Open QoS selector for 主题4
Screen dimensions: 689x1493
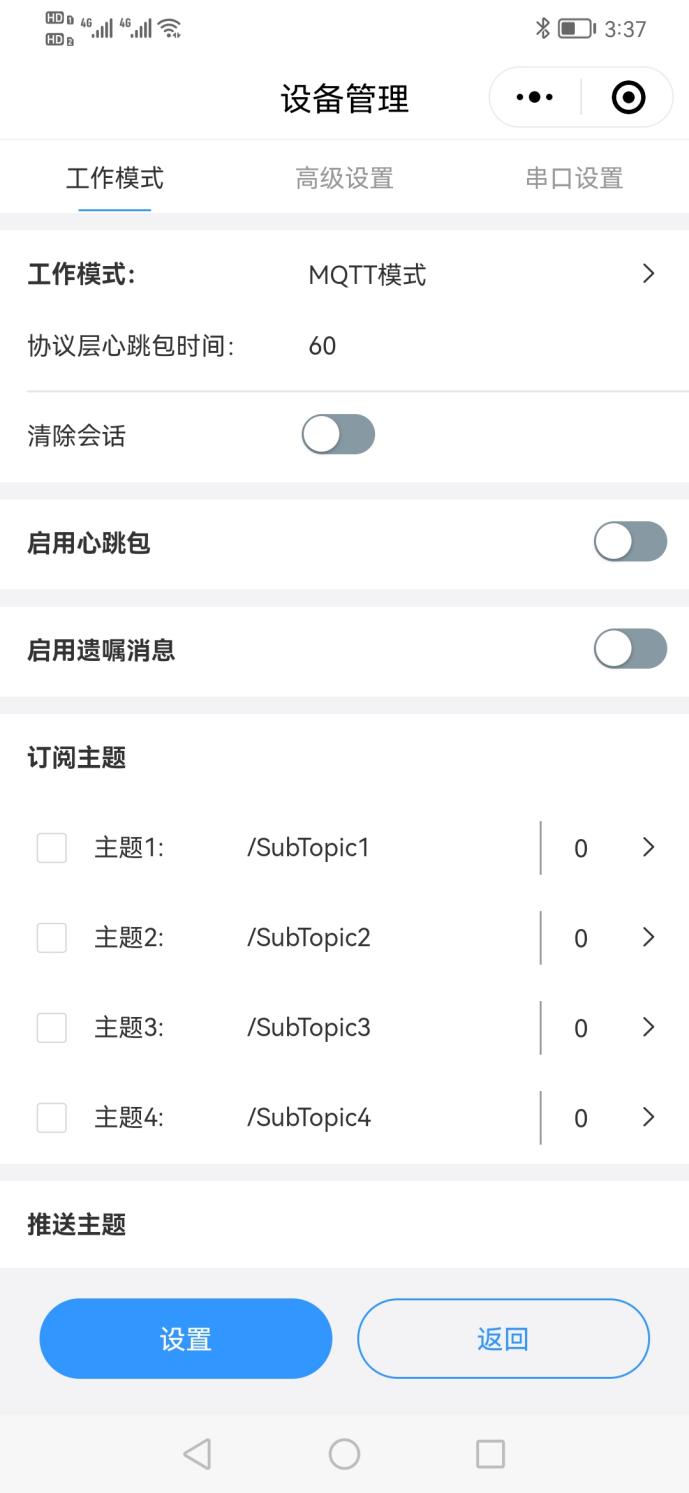[x=612, y=1117]
